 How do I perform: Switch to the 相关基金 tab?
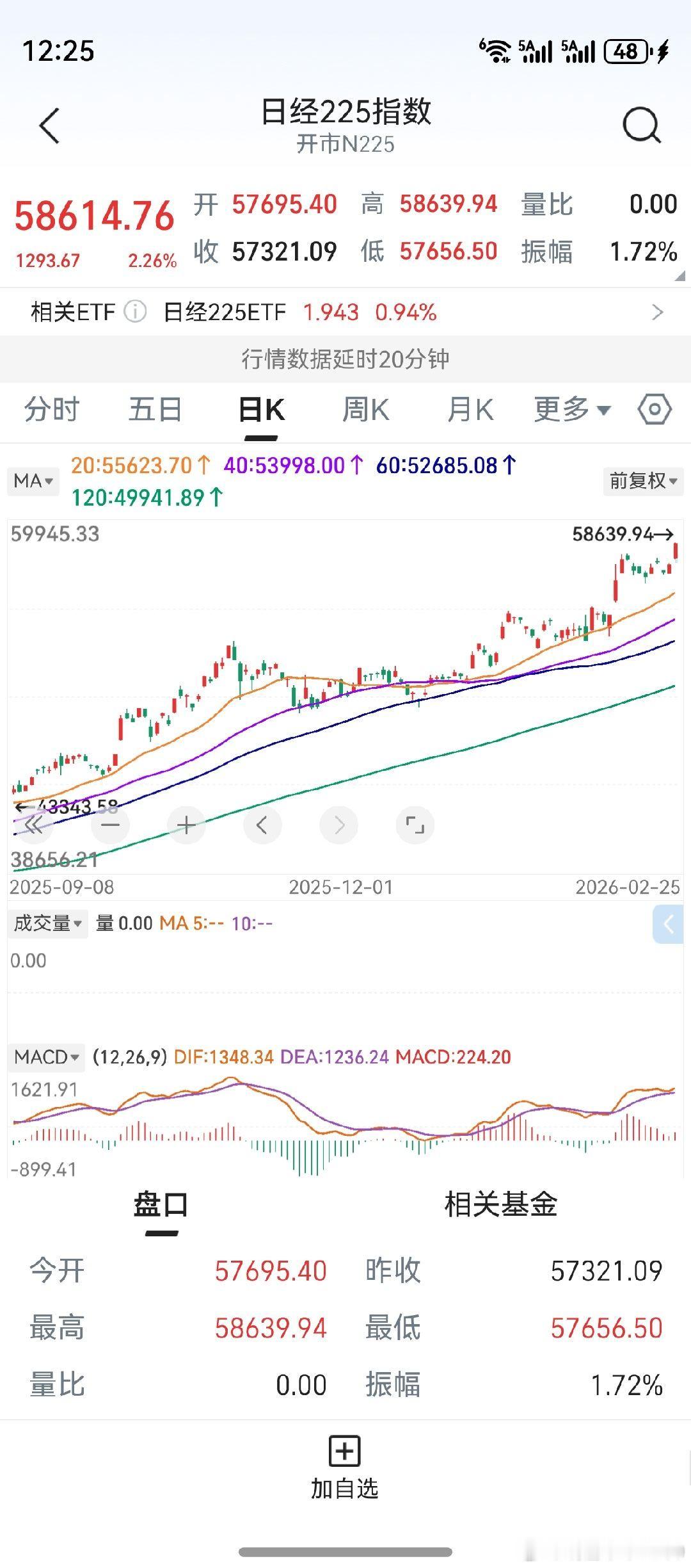tap(501, 1204)
